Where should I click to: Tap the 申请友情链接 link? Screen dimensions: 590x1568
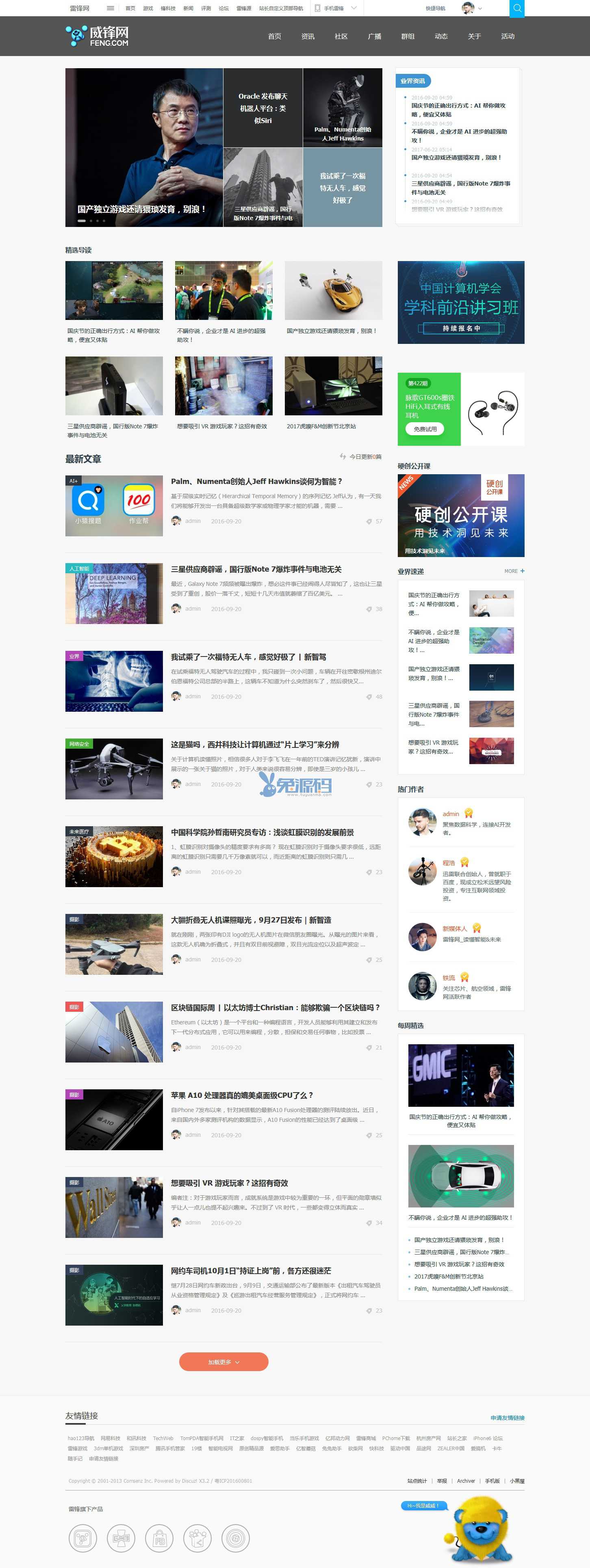pos(507,1418)
